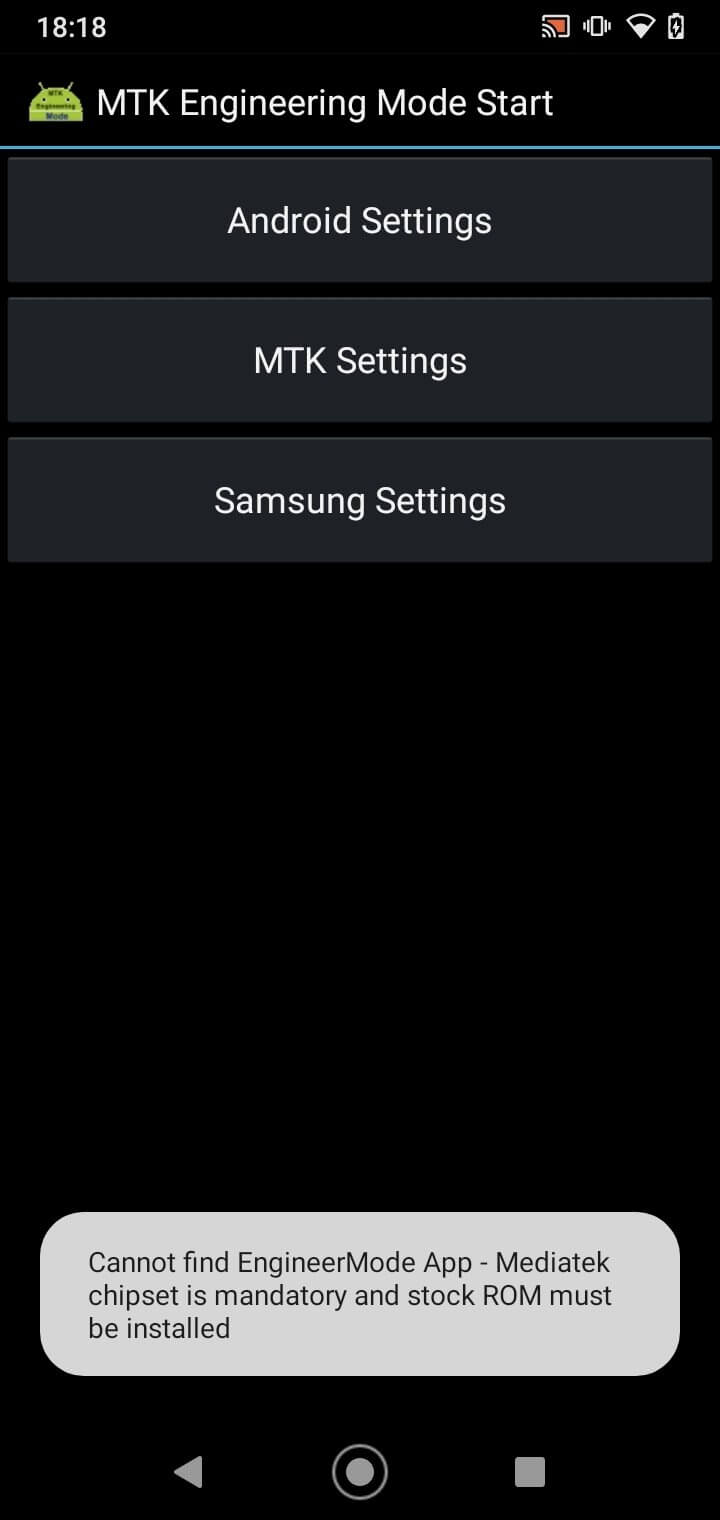Viewport: 720px width, 1520px height.
Task: Tap the Recent apps square
Action: pyautogui.click(x=529, y=1471)
